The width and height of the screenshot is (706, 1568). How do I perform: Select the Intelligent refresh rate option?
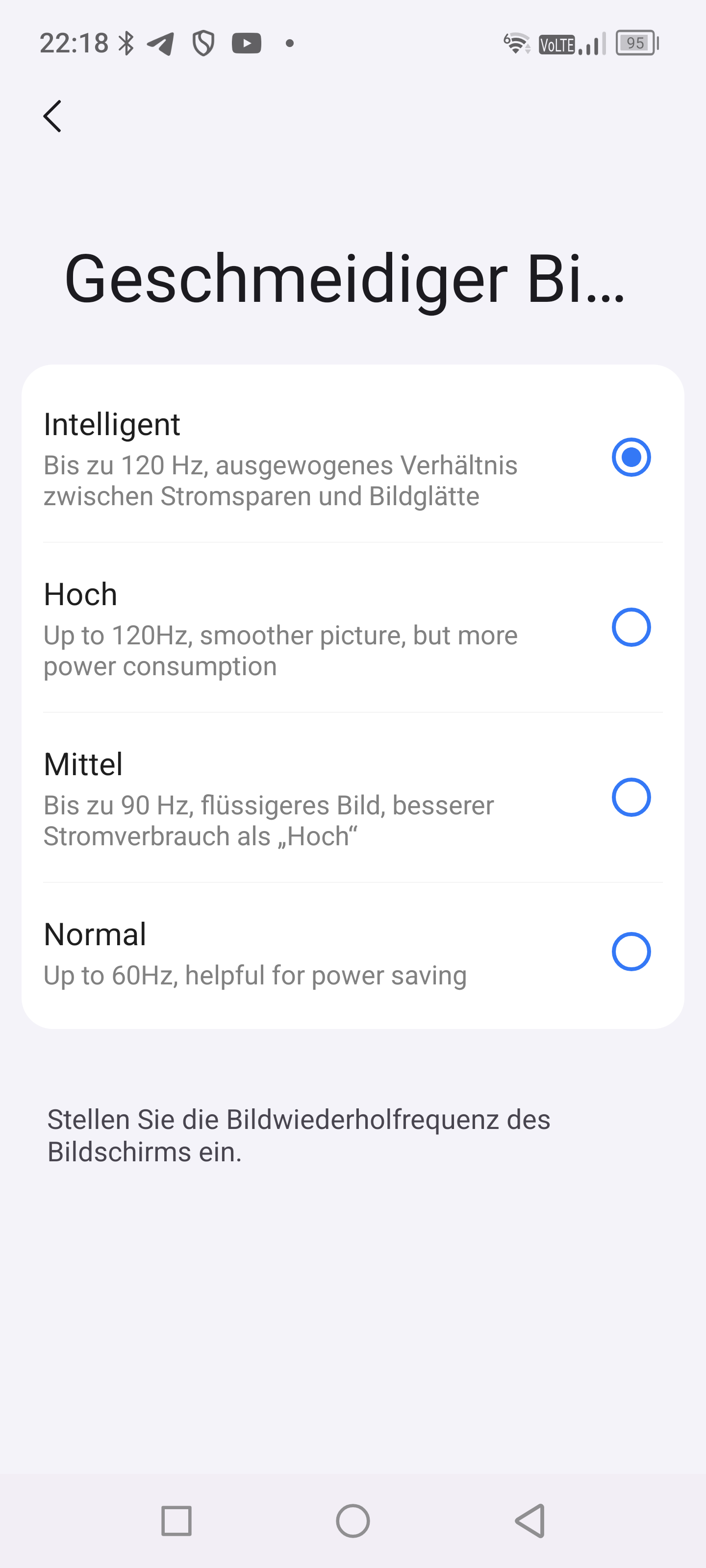tap(630, 457)
